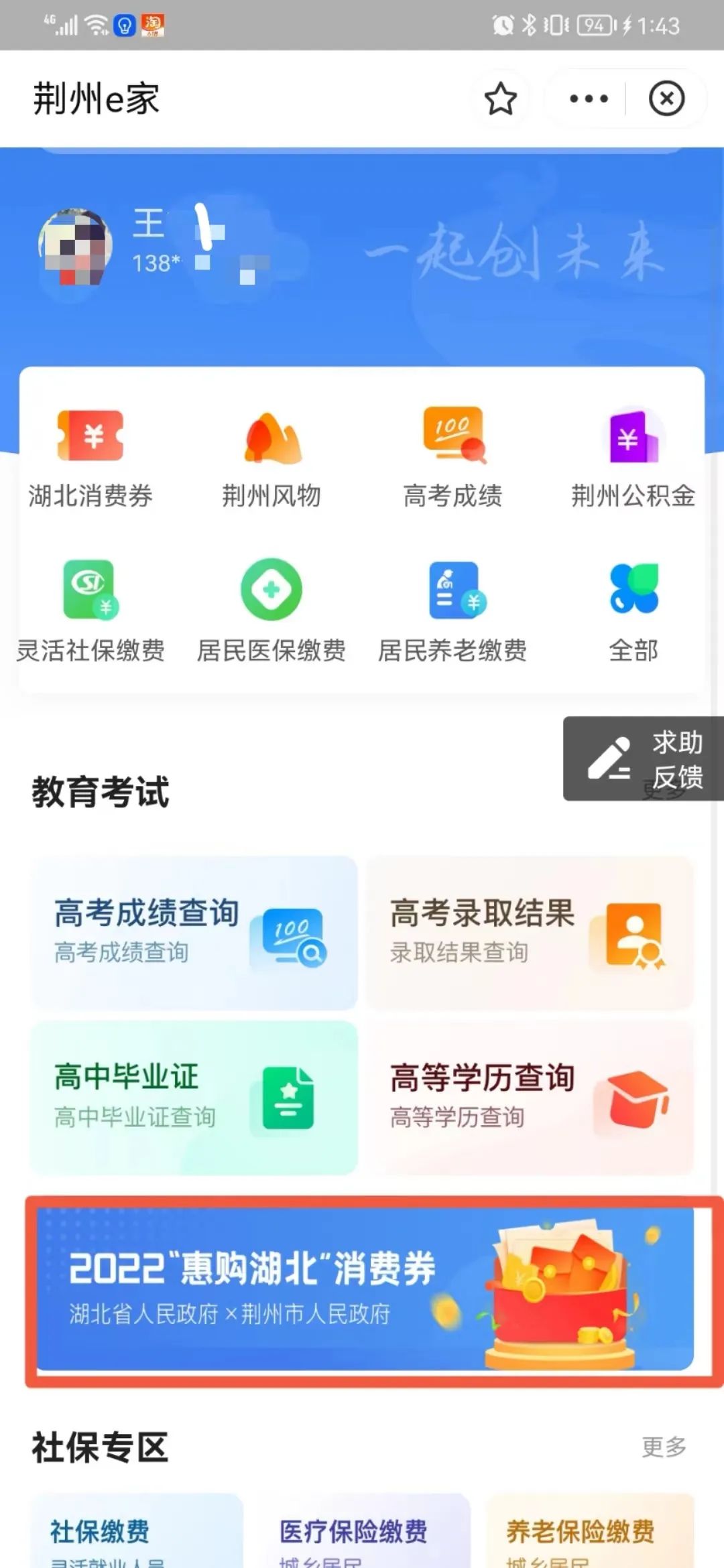Open the 高考成绩查询 card
Viewport: 724px width, 1568px height.
click(x=194, y=933)
